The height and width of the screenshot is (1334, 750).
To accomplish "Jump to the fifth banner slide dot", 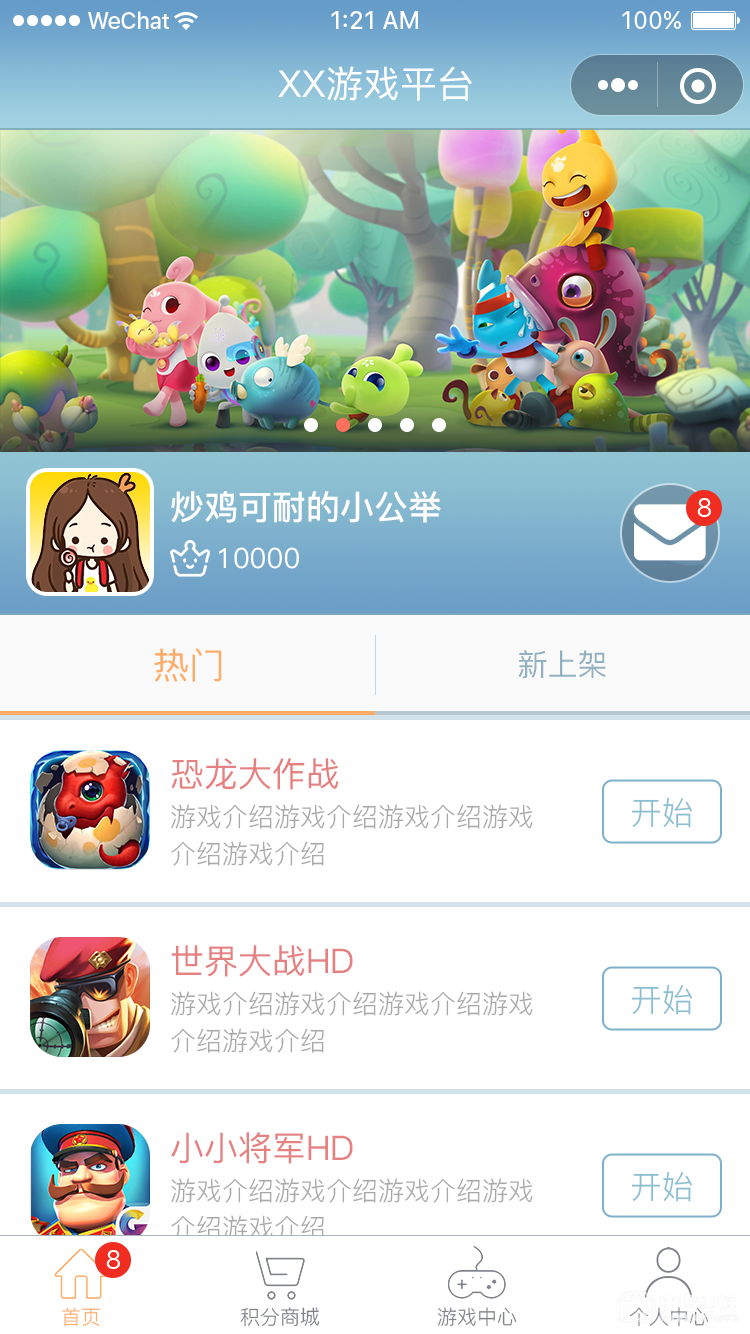I will pyautogui.click(x=439, y=425).
